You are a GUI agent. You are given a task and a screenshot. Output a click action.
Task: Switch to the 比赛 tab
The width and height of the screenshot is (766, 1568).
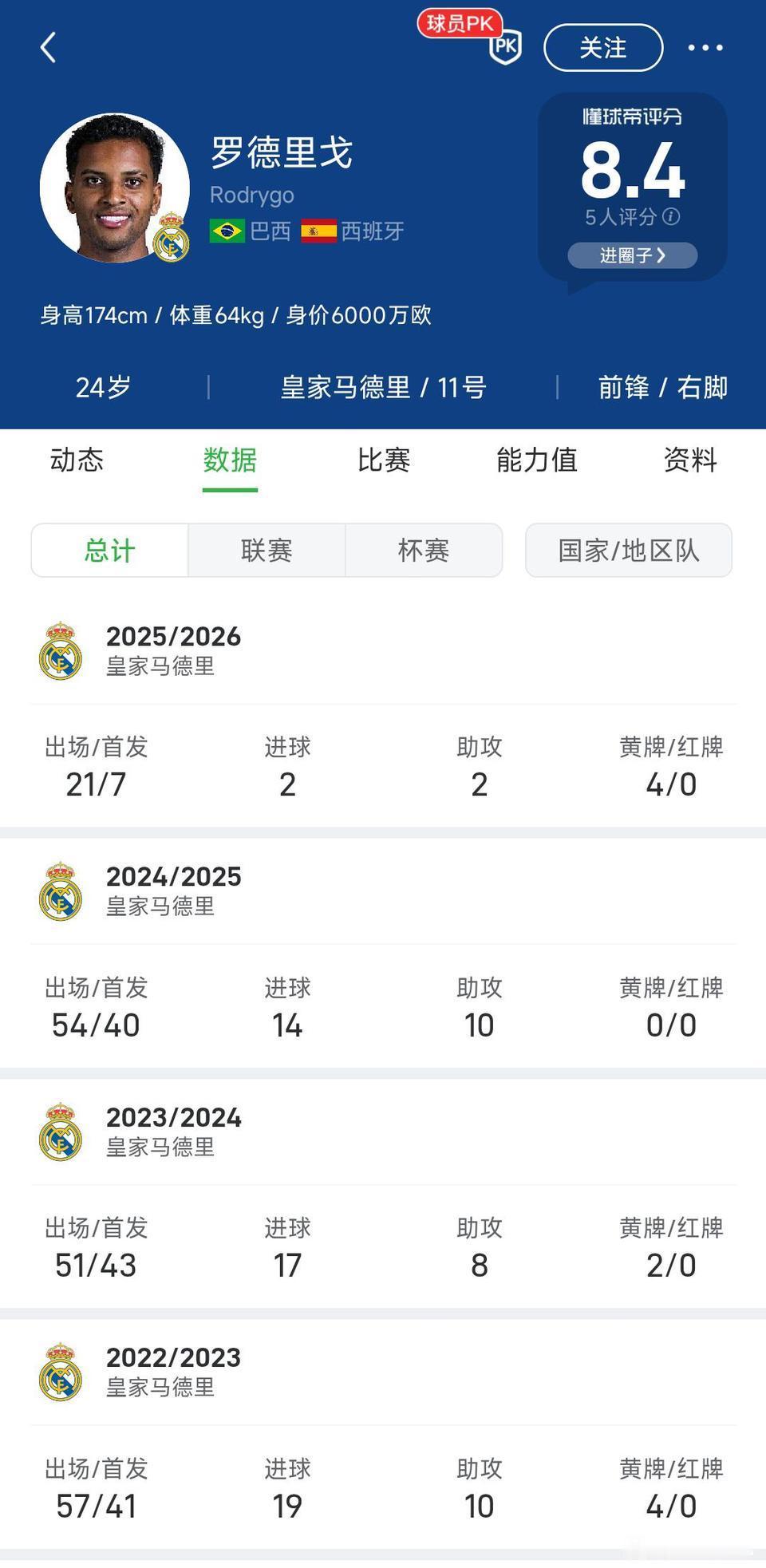coord(385,460)
